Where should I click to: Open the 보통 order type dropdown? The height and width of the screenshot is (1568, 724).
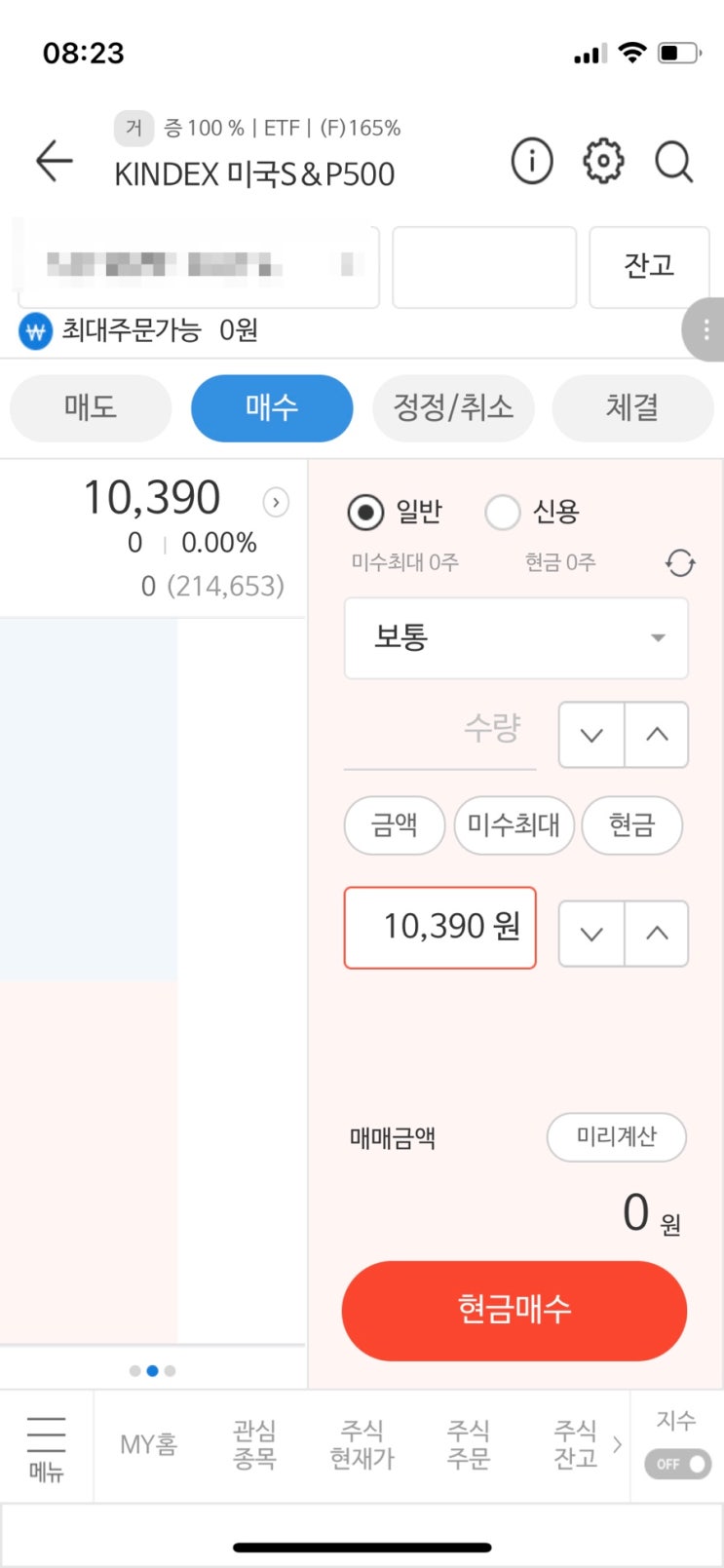click(x=515, y=638)
